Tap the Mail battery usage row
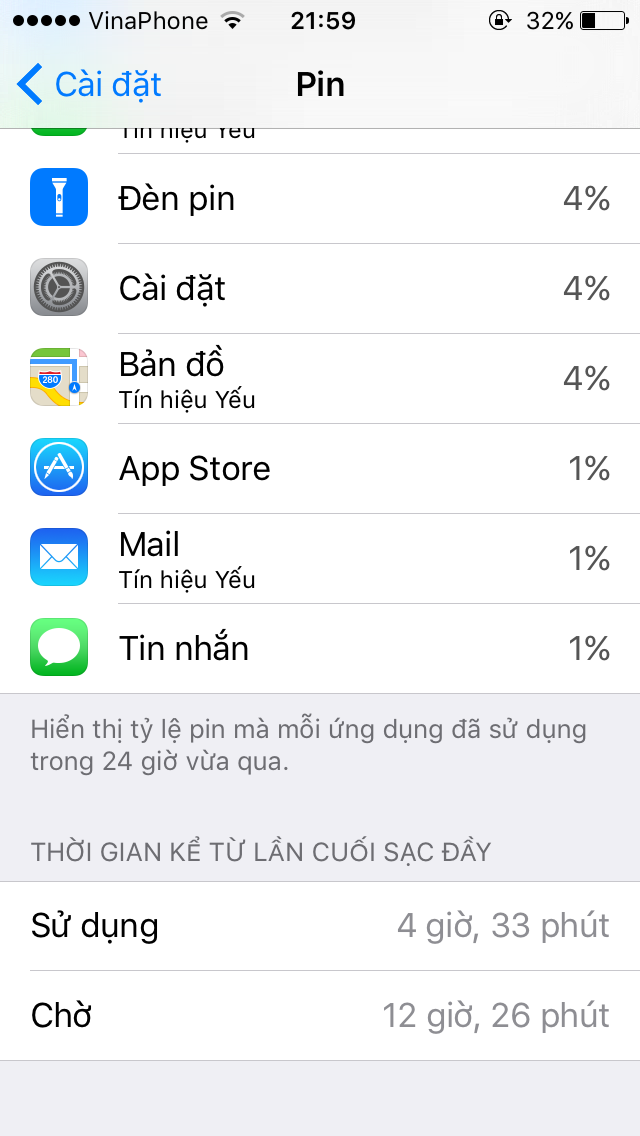 (320, 559)
